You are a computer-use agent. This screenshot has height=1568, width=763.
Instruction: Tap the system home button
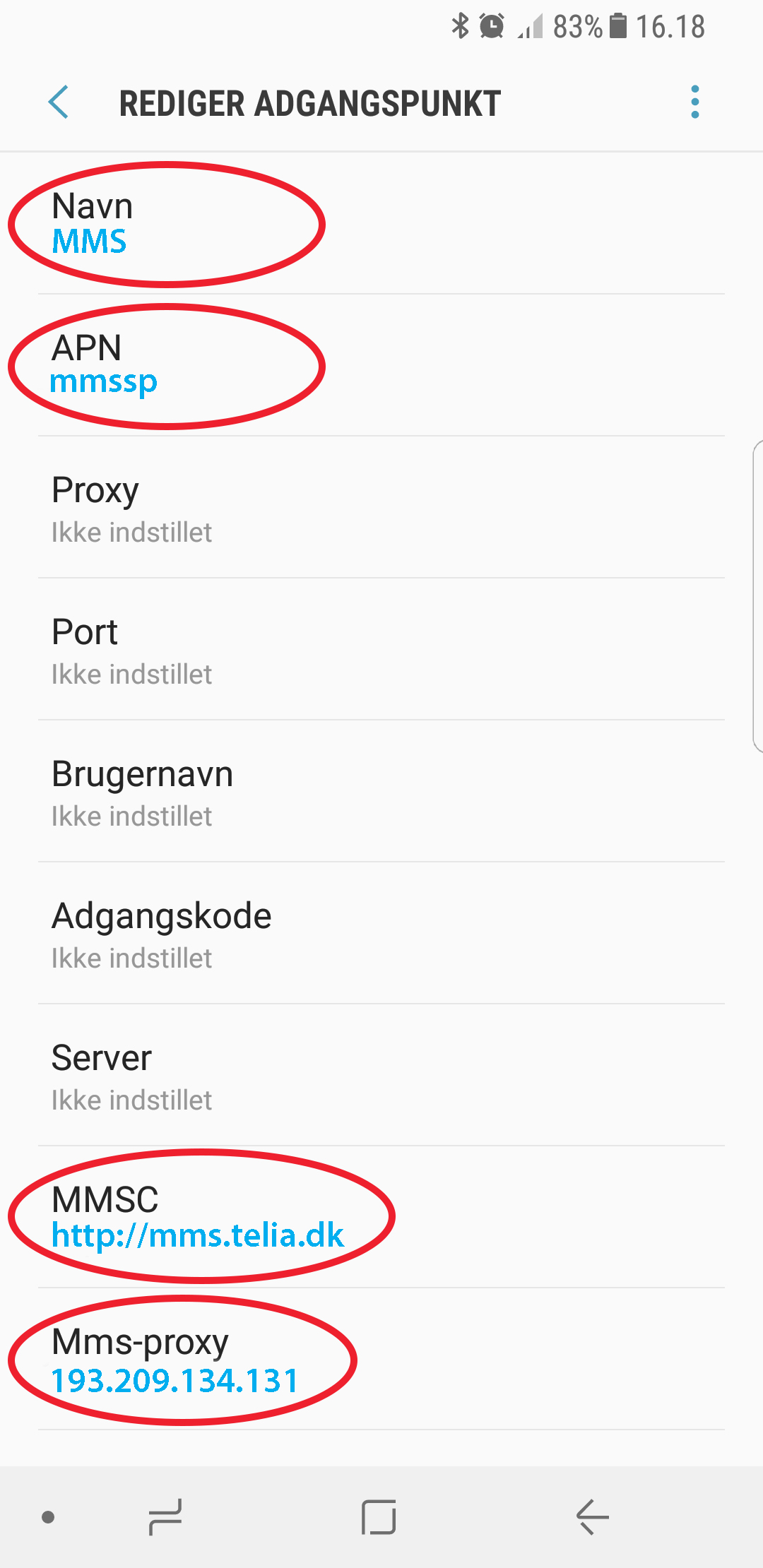click(379, 1517)
